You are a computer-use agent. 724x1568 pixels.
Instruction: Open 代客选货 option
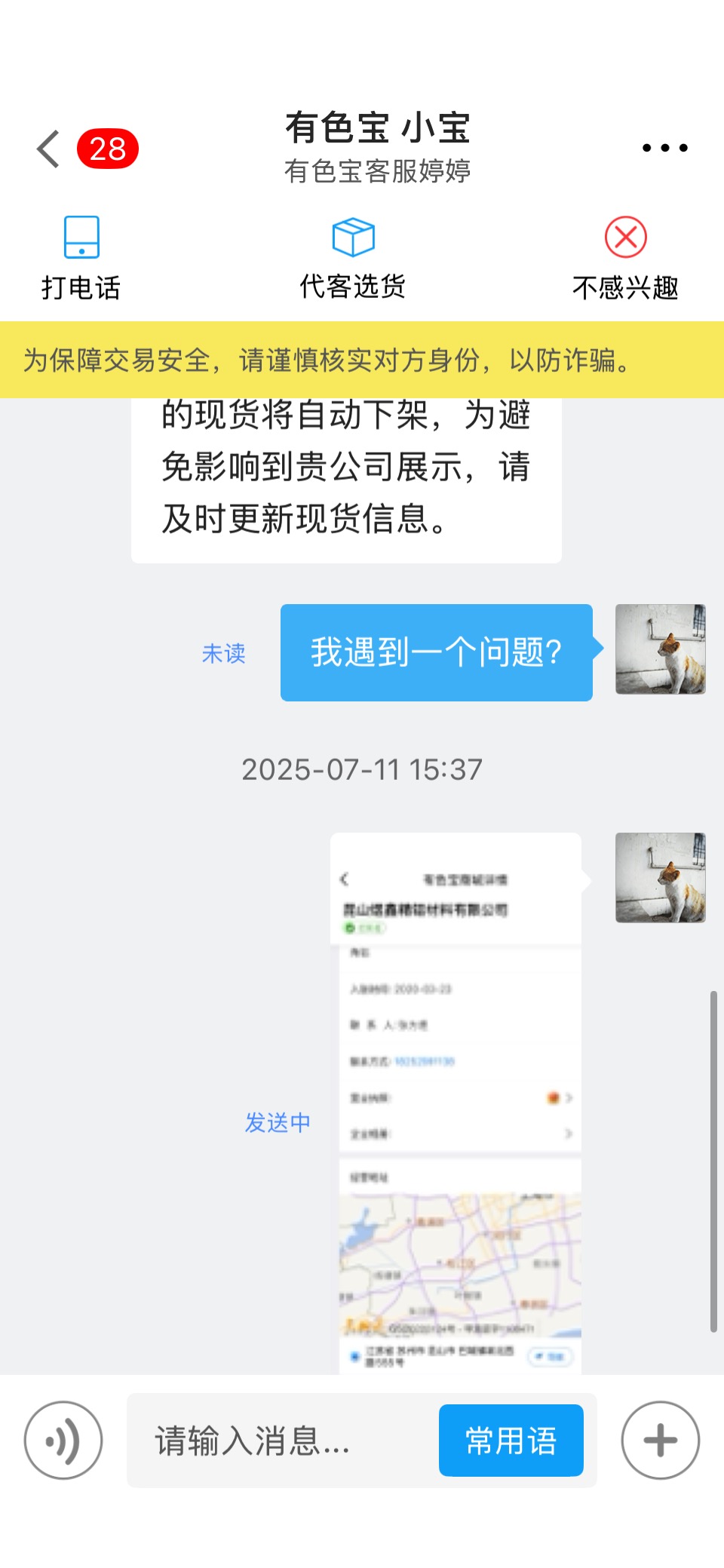pos(353,259)
